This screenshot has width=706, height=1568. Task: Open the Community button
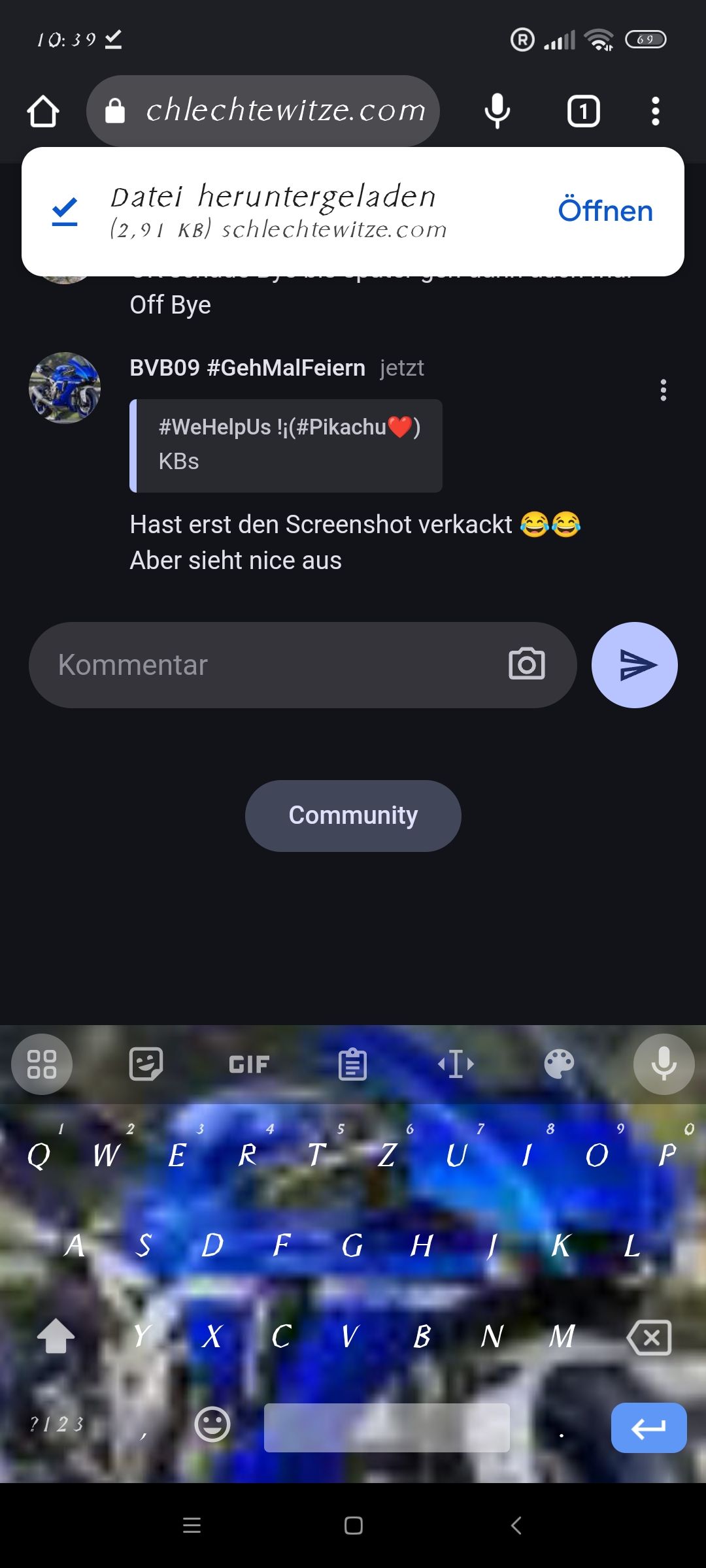(x=353, y=815)
